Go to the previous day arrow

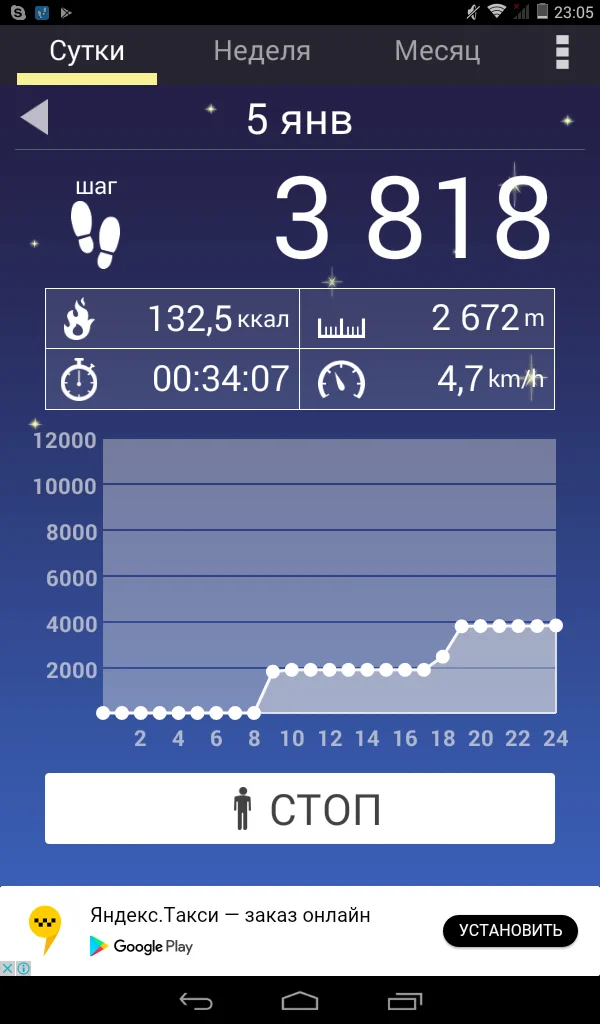click(35, 118)
